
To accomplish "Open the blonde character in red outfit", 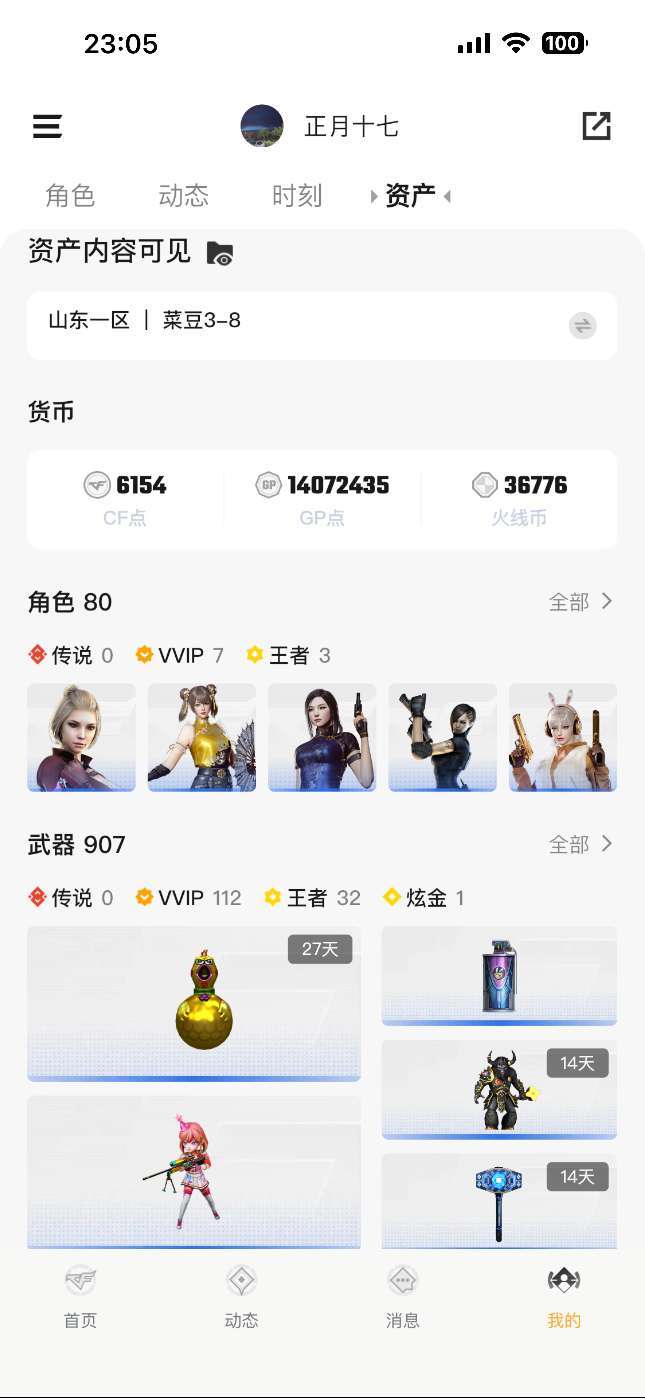I will 81,737.
